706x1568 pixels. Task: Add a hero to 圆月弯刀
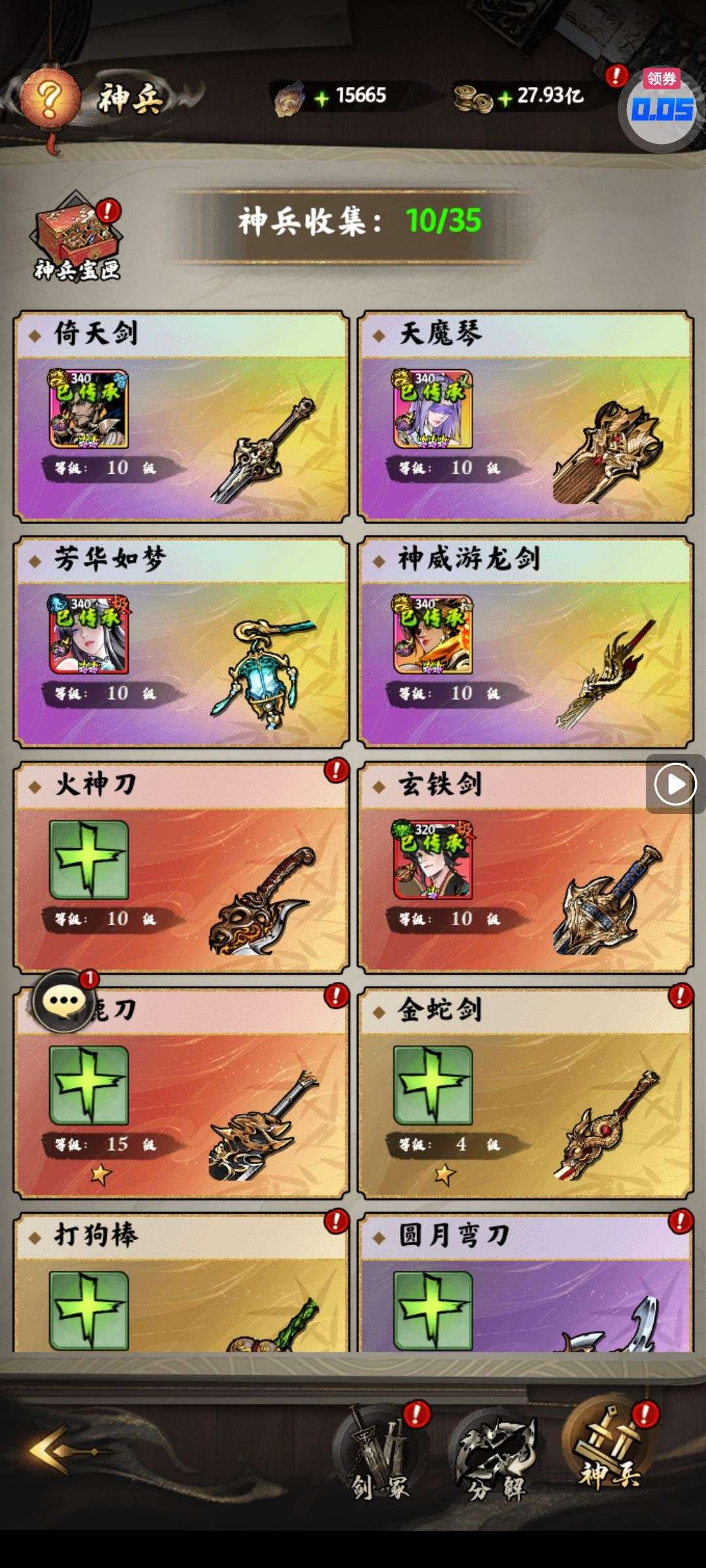[433, 1310]
